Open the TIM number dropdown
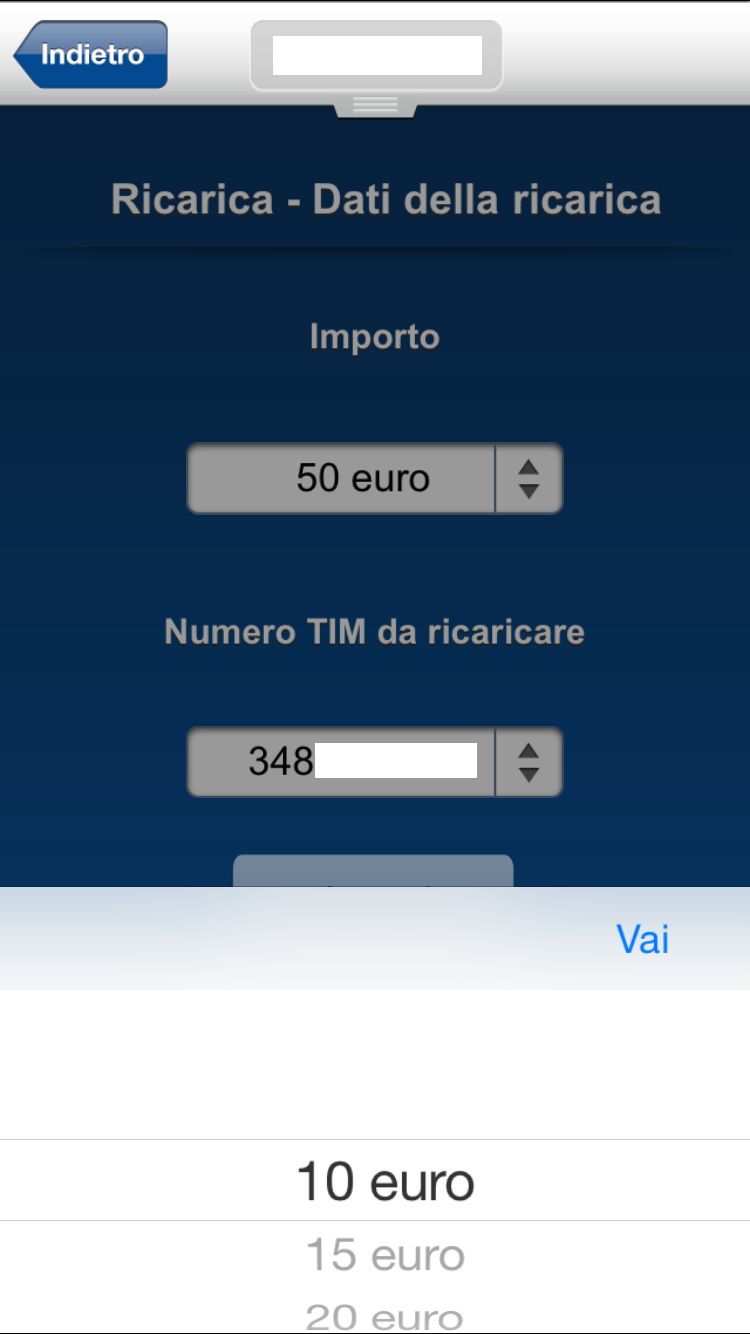This screenshot has height=1334, width=750. click(x=375, y=762)
